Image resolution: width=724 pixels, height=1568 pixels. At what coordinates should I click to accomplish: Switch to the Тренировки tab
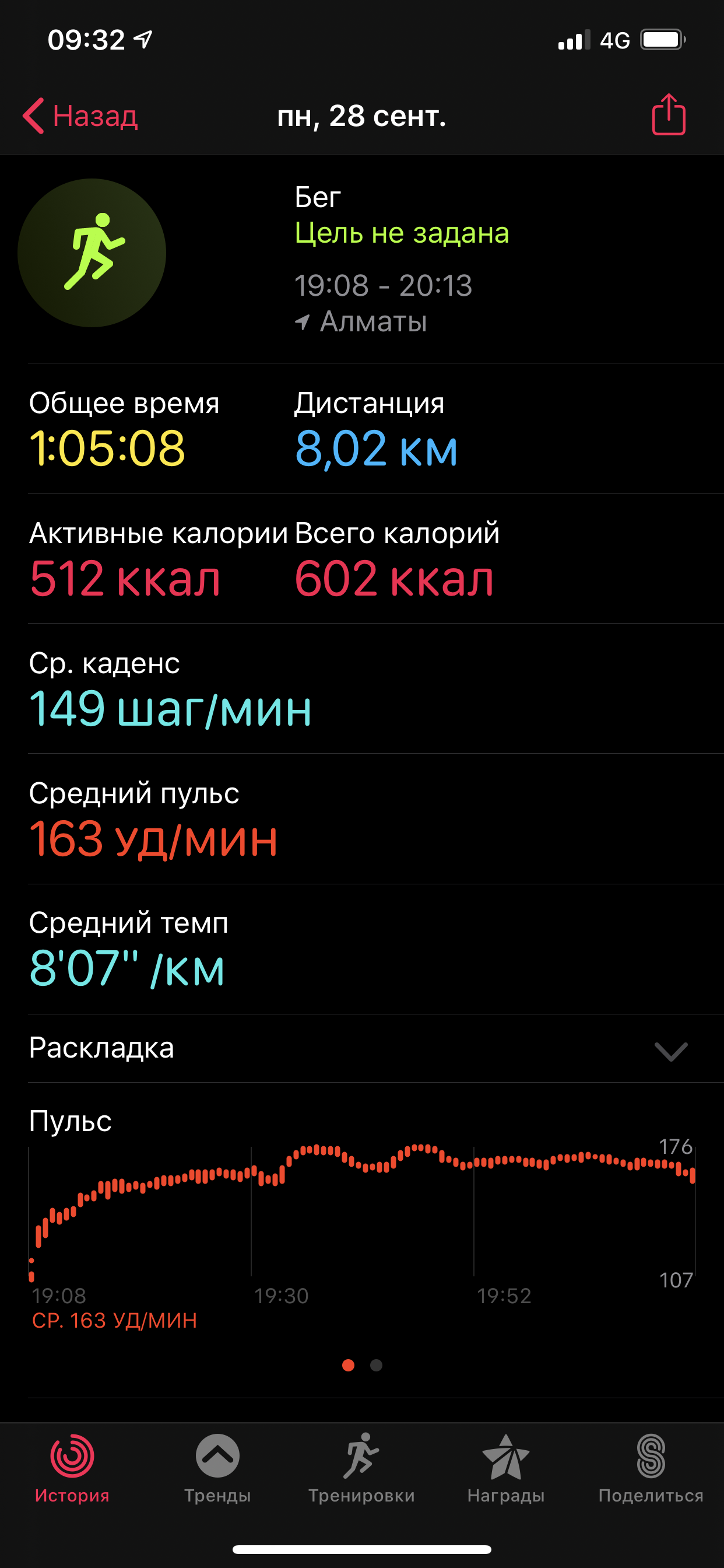coord(361,1468)
